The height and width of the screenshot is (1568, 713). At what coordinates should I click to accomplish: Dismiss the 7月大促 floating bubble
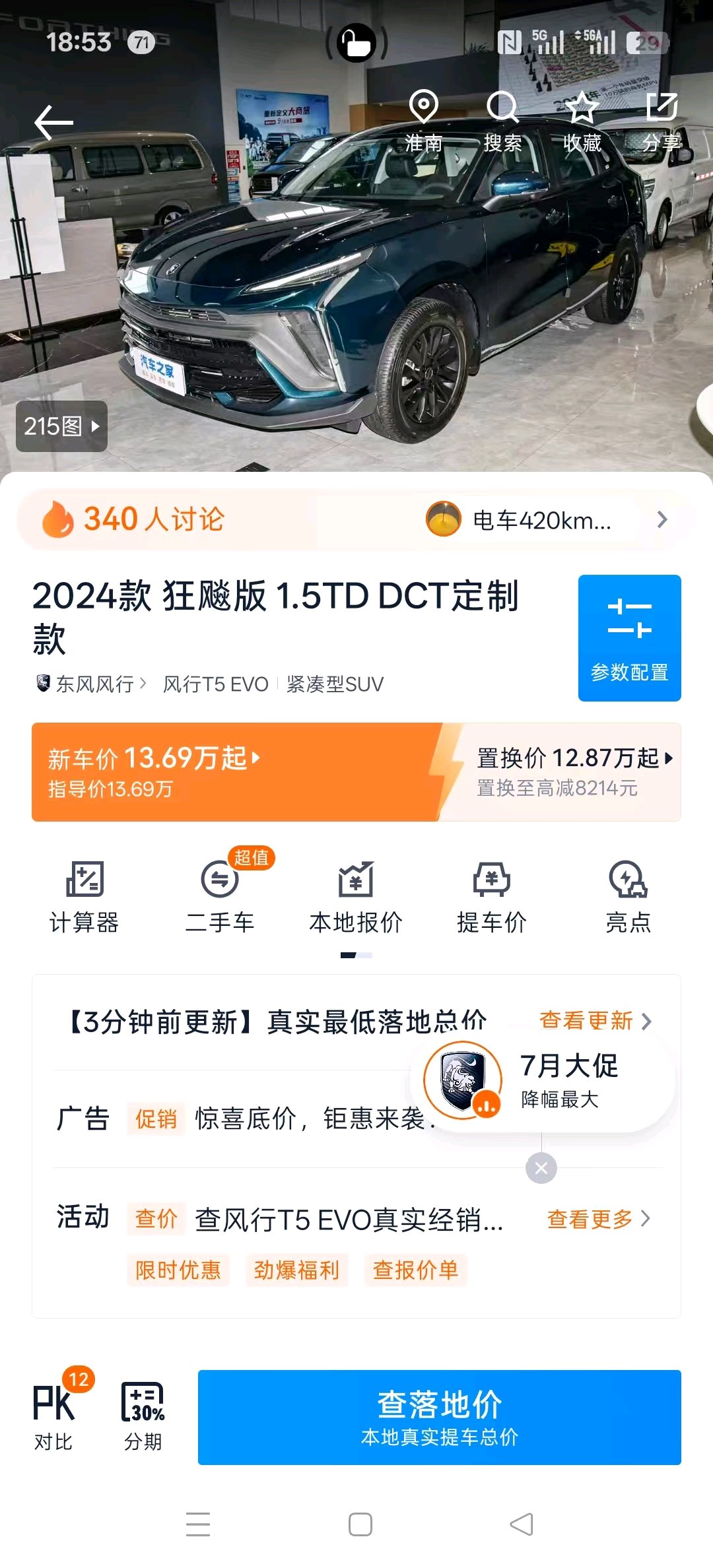(541, 1169)
